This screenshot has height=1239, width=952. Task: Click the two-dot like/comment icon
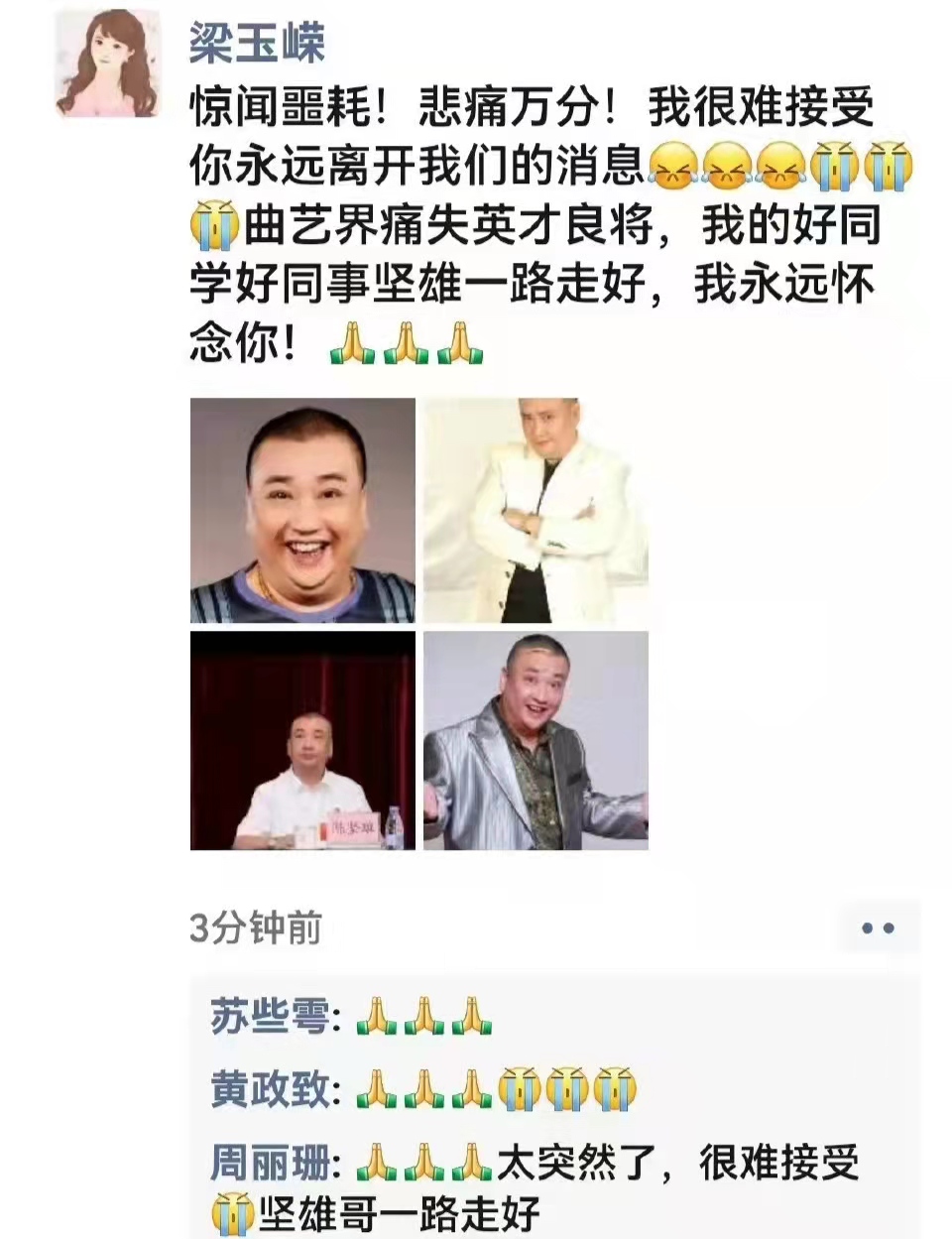[879, 929]
